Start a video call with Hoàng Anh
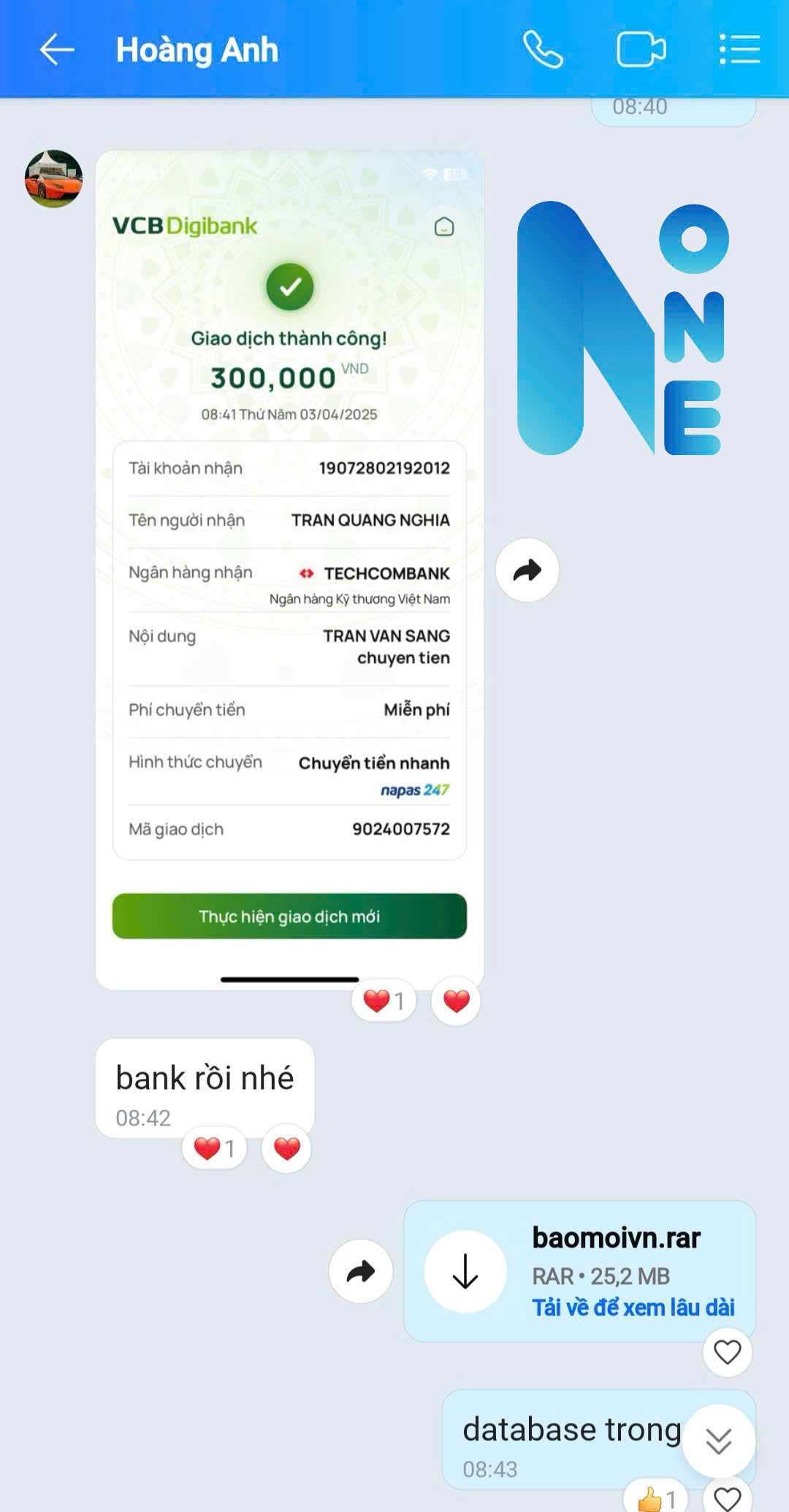 point(641,50)
